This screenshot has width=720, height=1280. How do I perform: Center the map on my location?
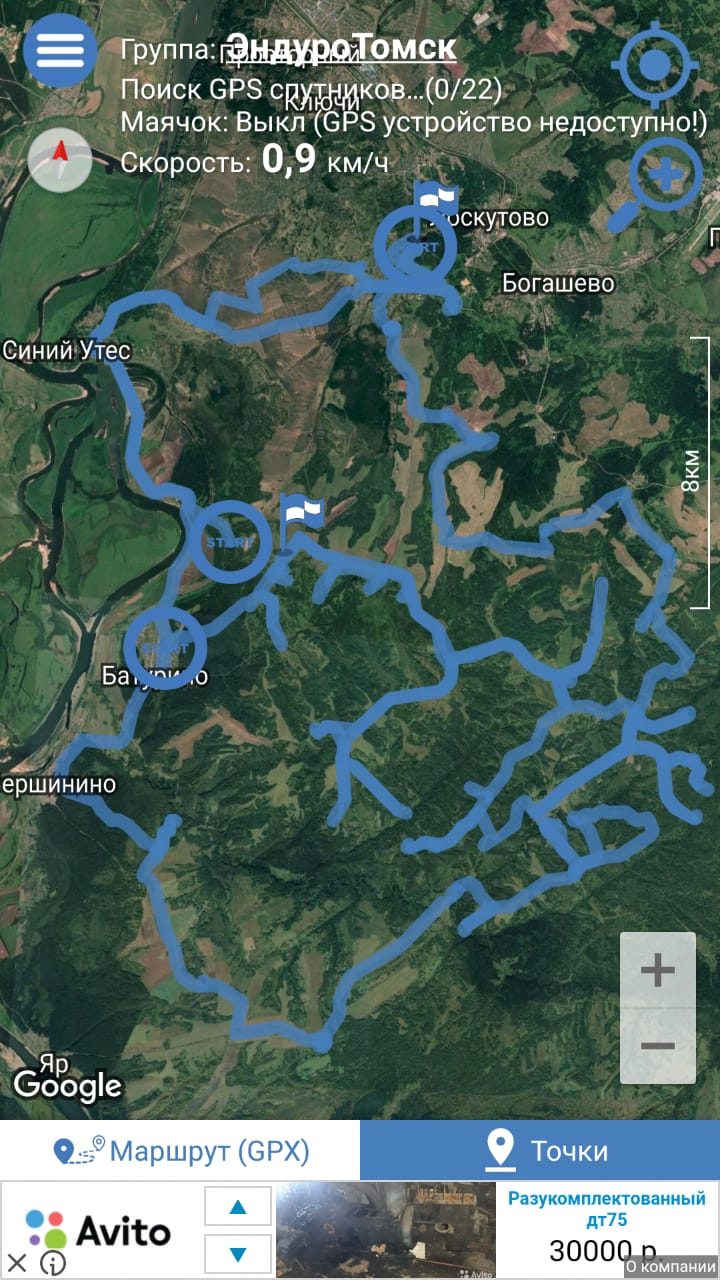click(x=656, y=66)
